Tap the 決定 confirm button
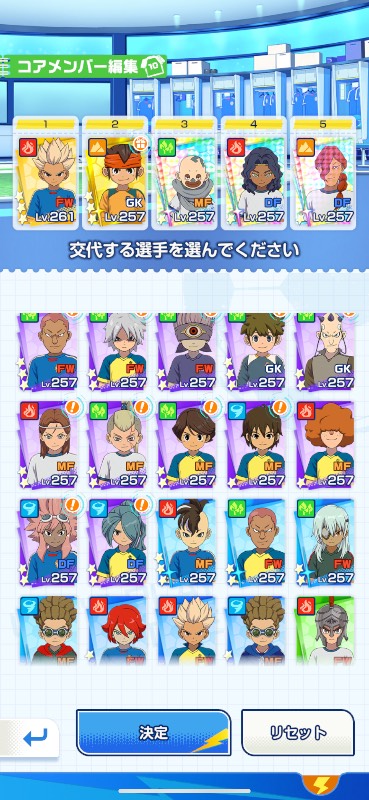This screenshot has width=369, height=800. click(x=153, y=733)
